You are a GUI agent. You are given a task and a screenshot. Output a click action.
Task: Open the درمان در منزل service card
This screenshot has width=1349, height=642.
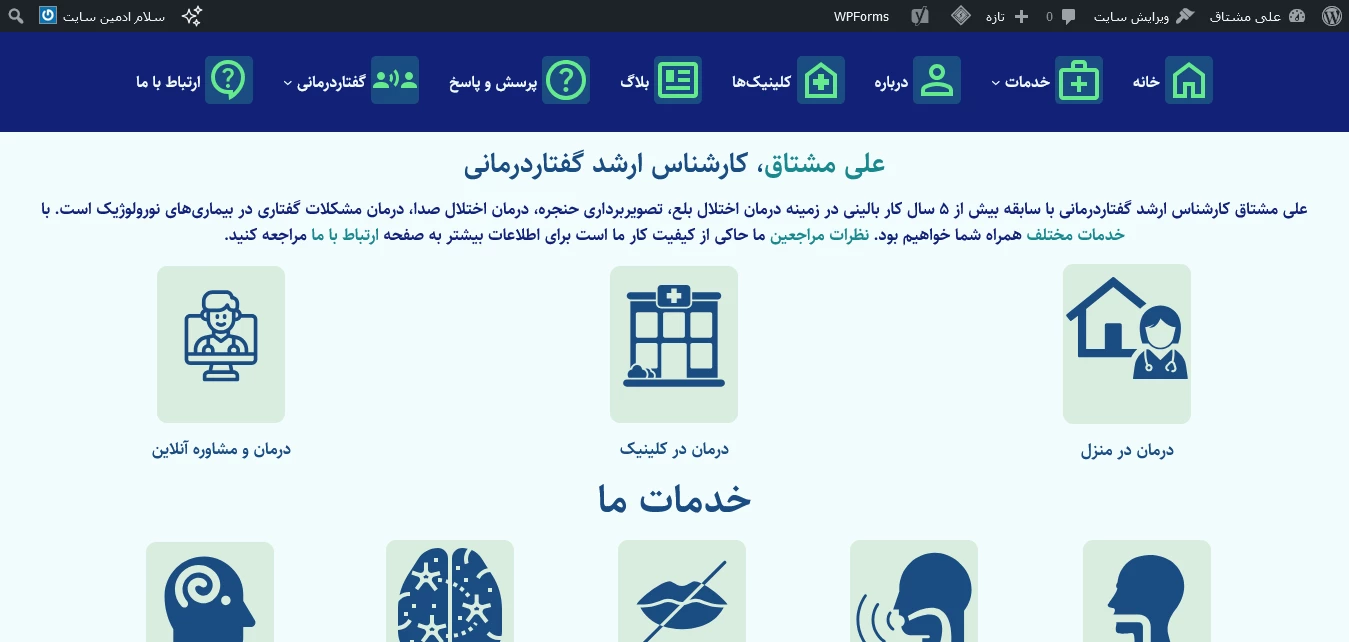(x=1126, y=345)
